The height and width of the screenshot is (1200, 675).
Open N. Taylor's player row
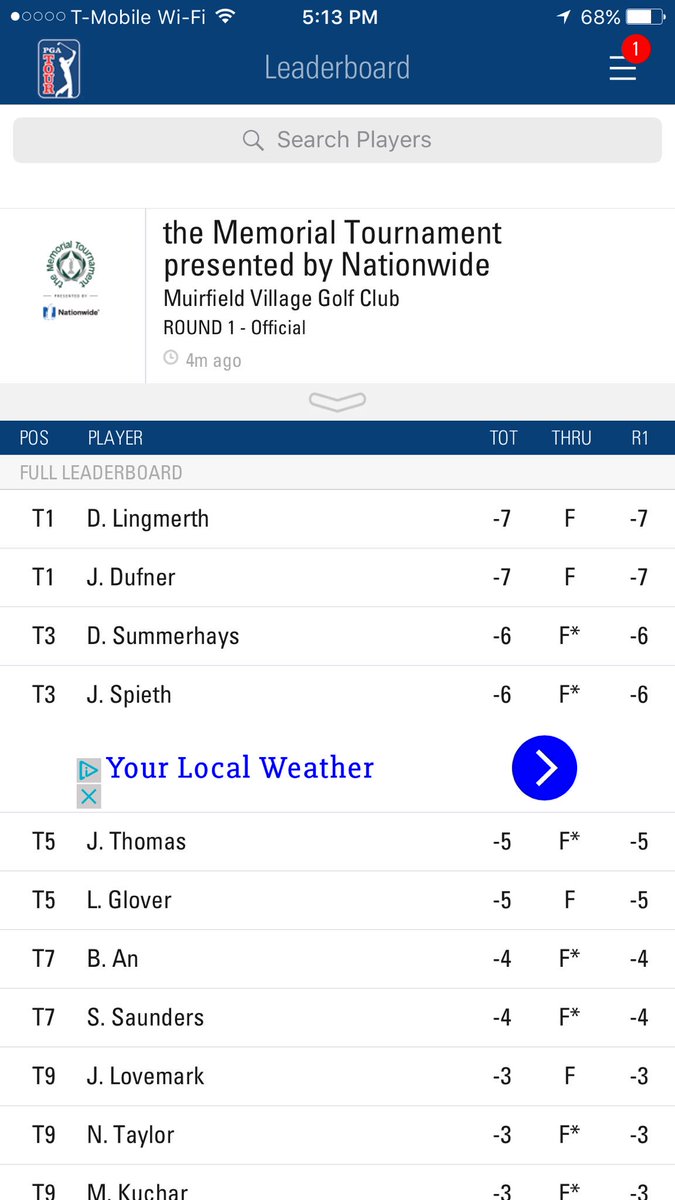pyautogui.click(x=337, y=1135)
